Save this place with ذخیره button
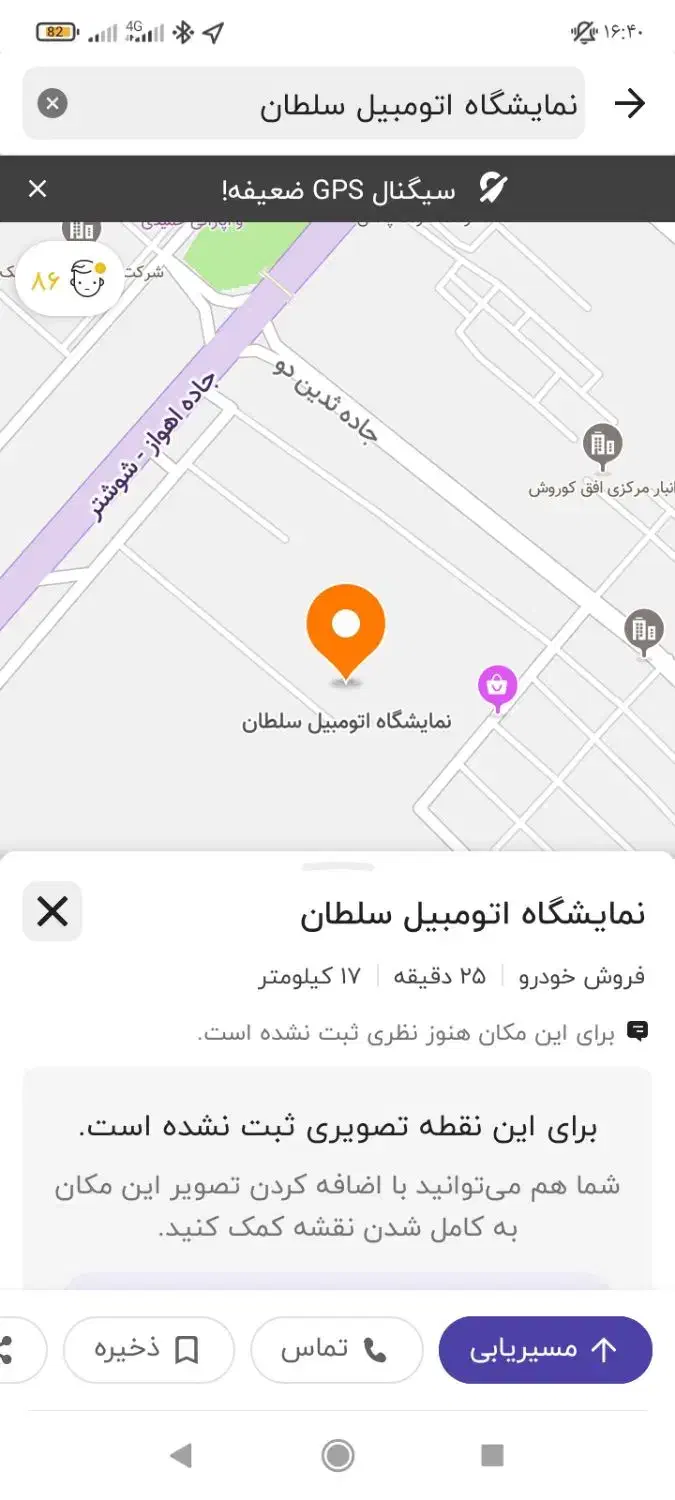The image size is (675, 1500). click(149, 1350)
